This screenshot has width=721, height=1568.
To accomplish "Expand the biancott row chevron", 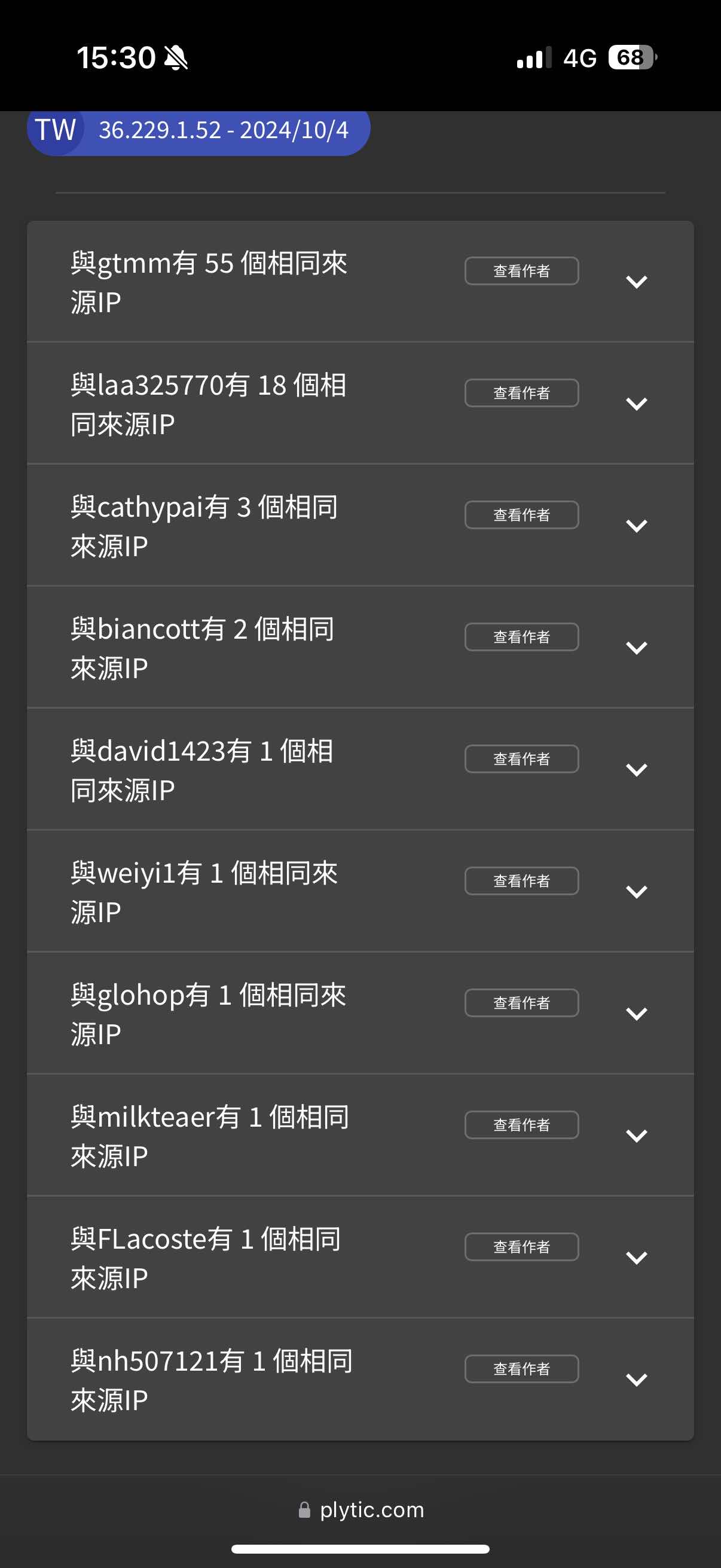I will (637, 648).
